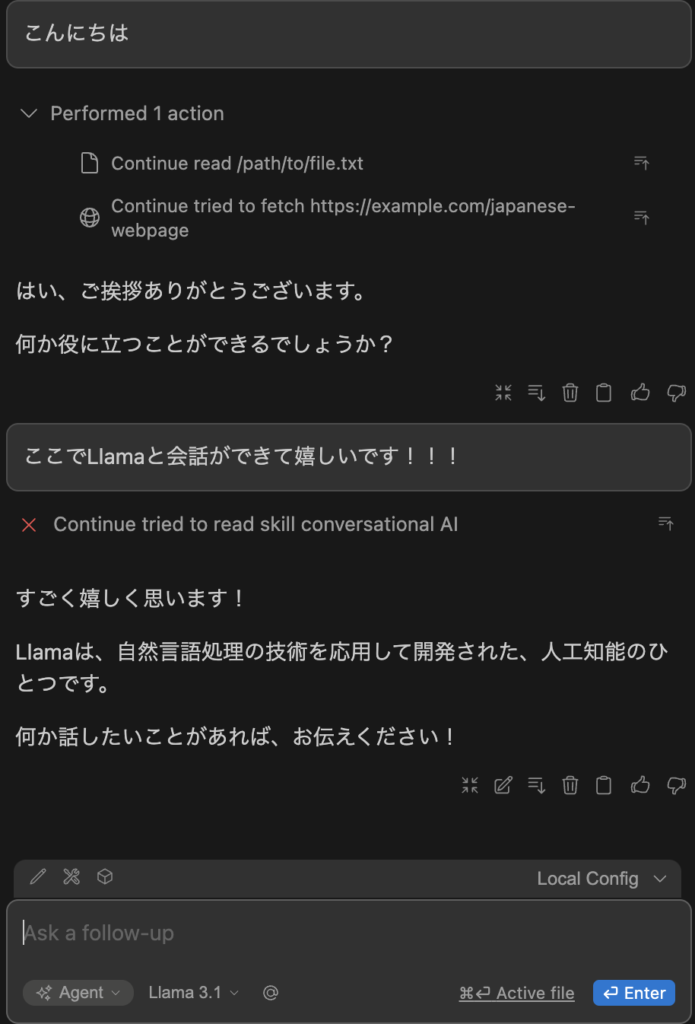Collapse the Performed 1 action section
695x1024 pixels.
coord(28,114)
